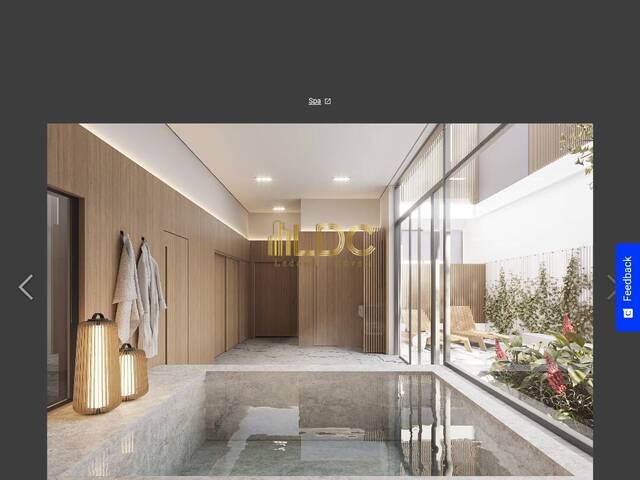This screenshot has height=480, width=640.
Task: Open the Feedback tab
Action: [x=627, y=287]
